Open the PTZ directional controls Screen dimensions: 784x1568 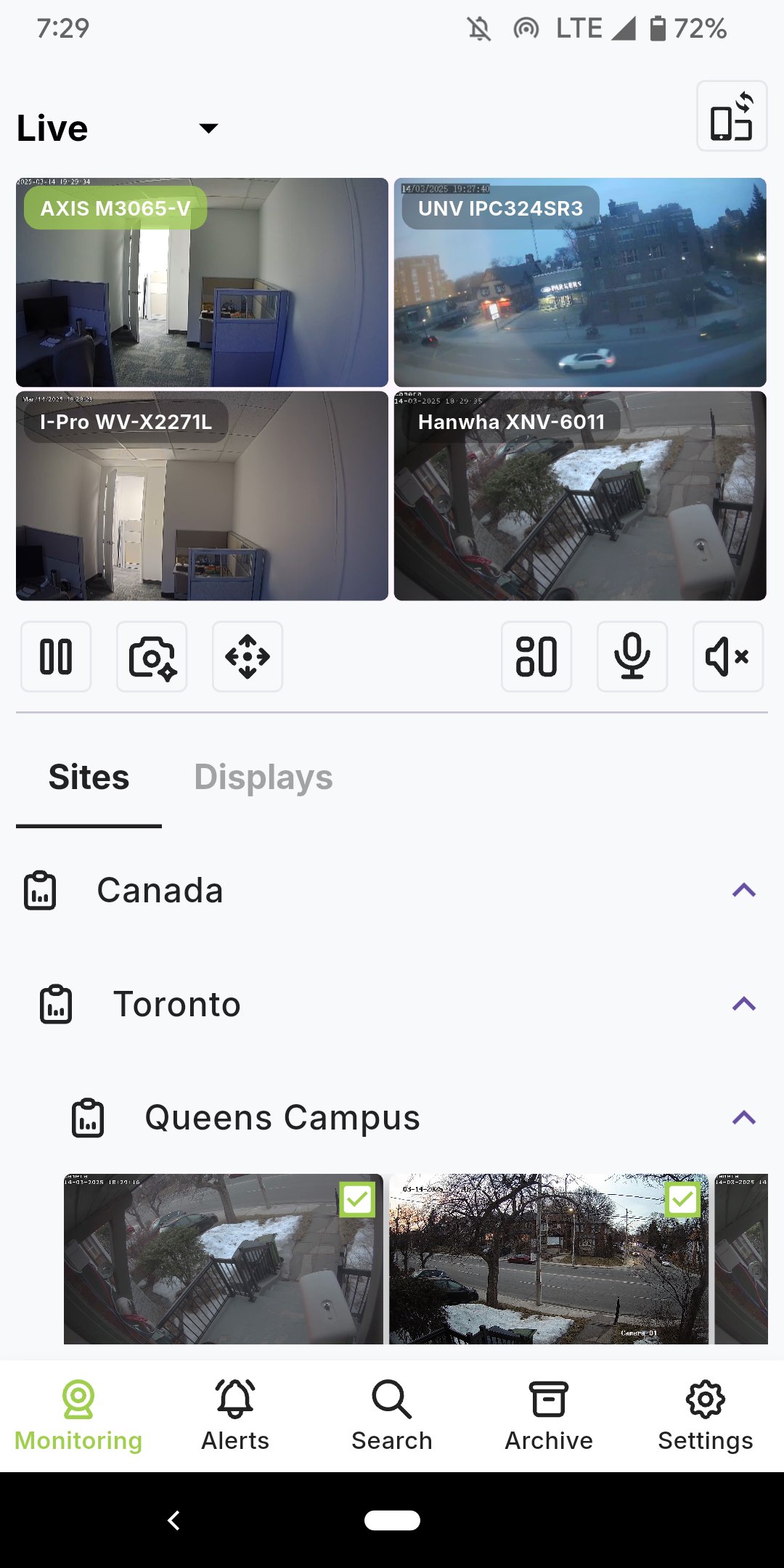point(248,657)
